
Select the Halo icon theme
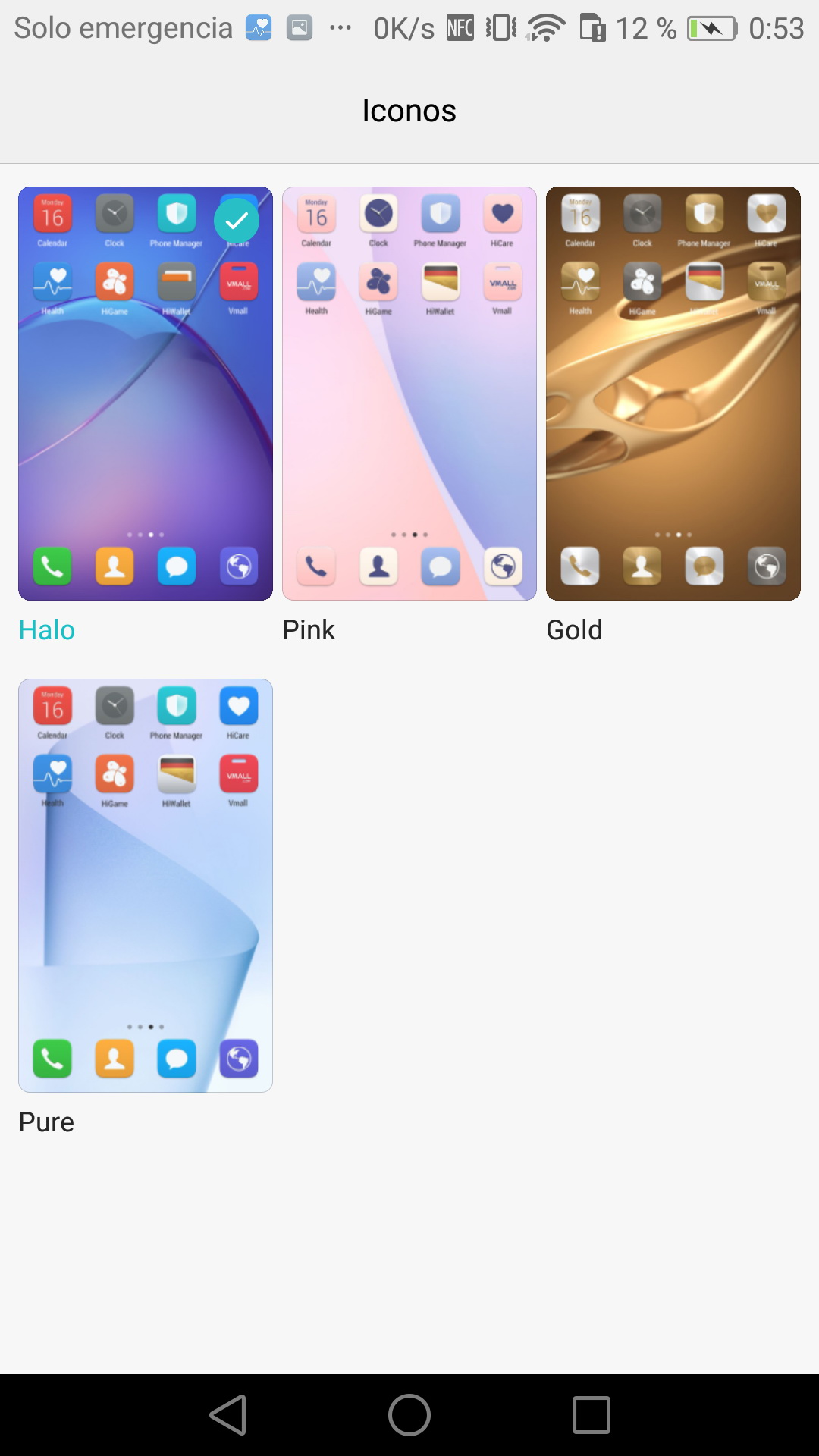tap(146, 393)
